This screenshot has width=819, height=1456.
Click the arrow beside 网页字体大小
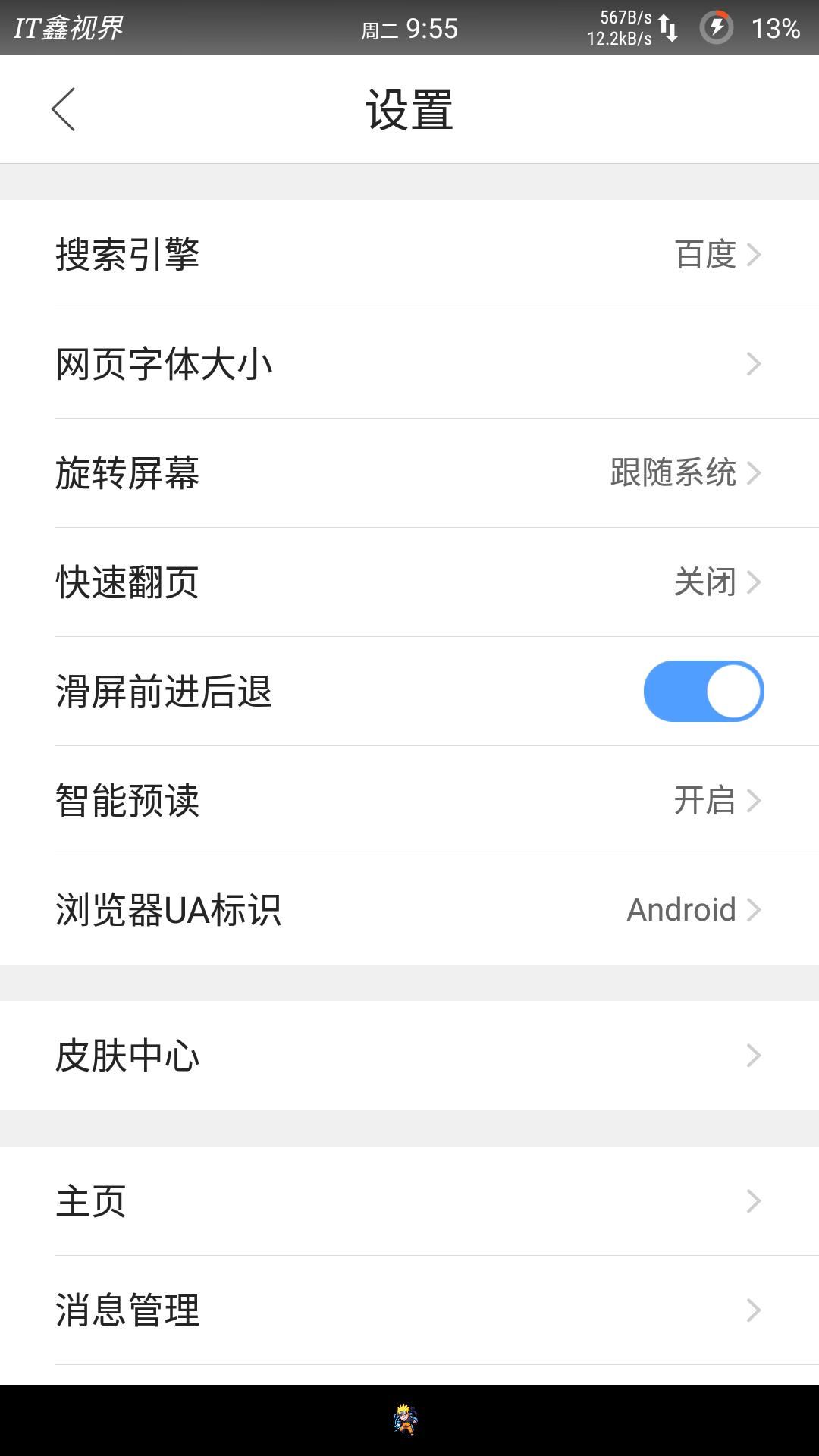(755, 364)
